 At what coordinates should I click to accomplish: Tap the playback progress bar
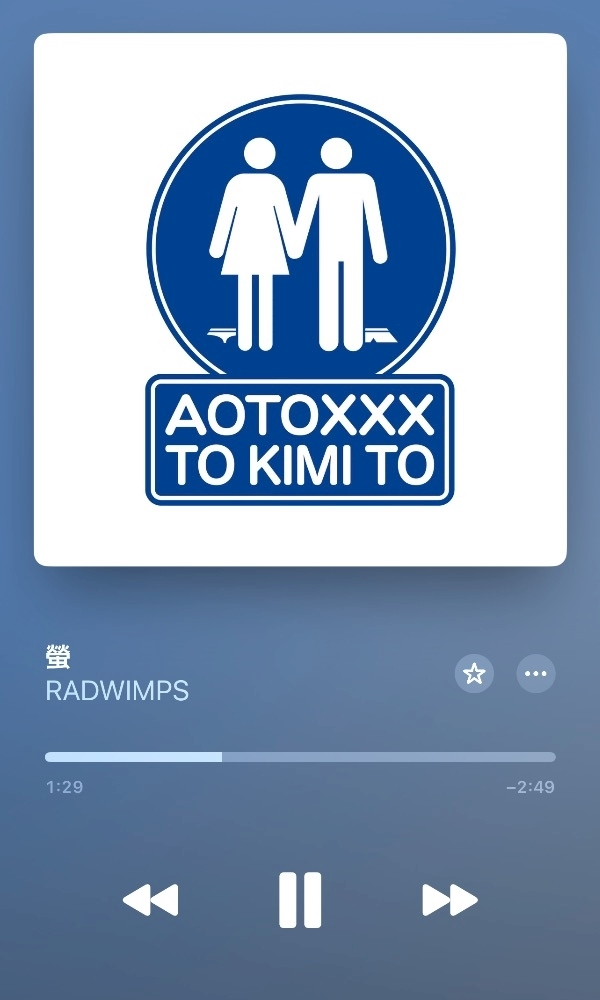click(300, 757)
